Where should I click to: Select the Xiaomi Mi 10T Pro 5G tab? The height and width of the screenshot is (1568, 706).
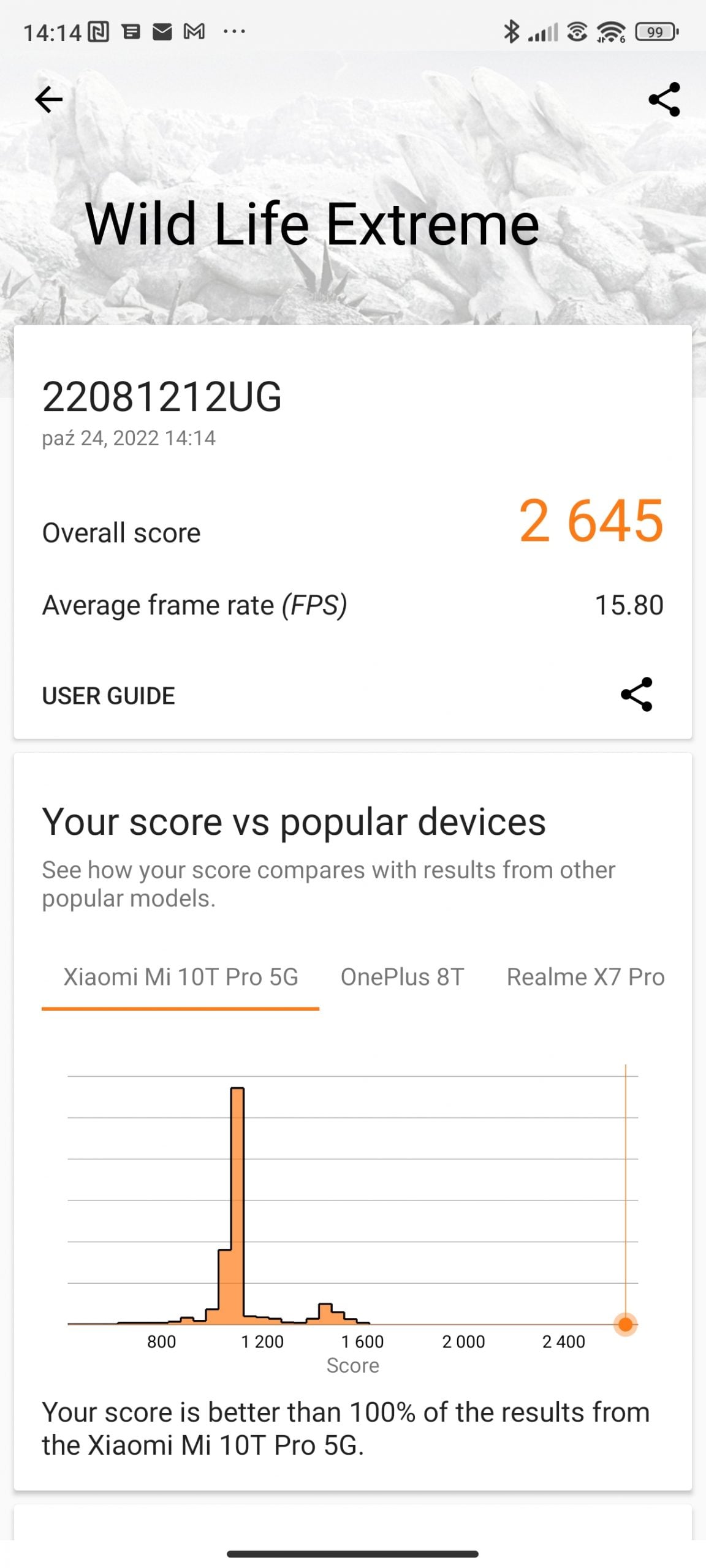181,977
